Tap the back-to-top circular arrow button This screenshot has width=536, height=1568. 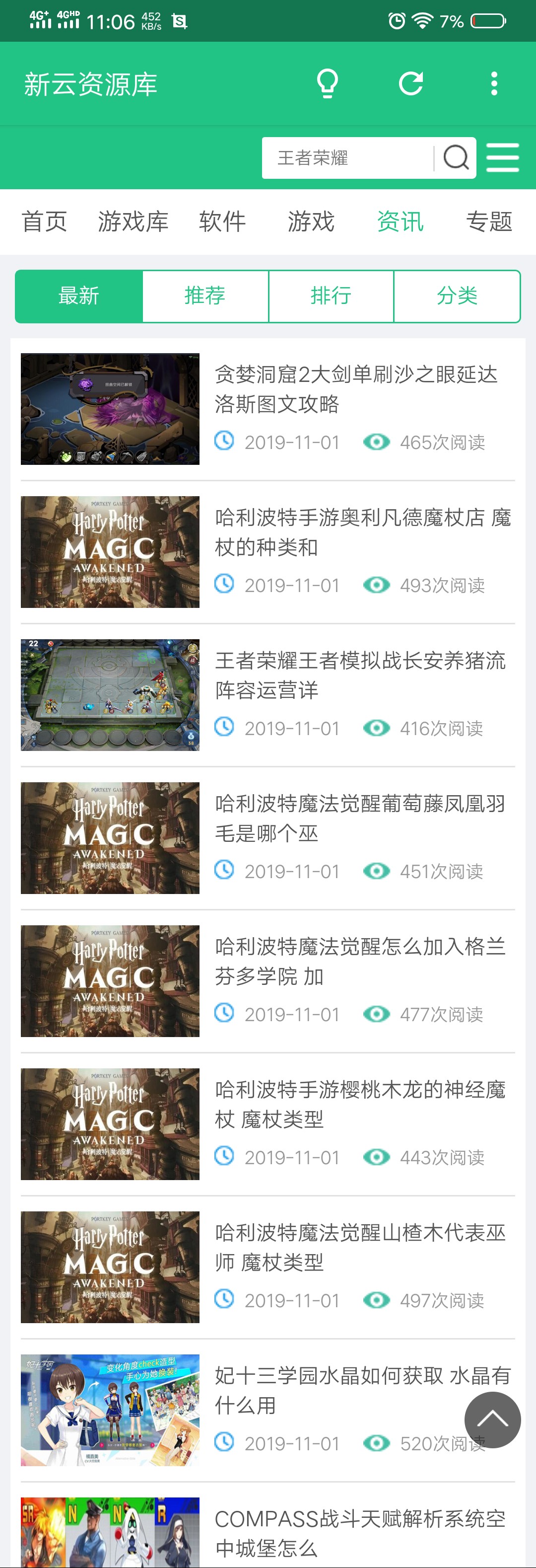pyautogui.click(x=492, y=1420)
